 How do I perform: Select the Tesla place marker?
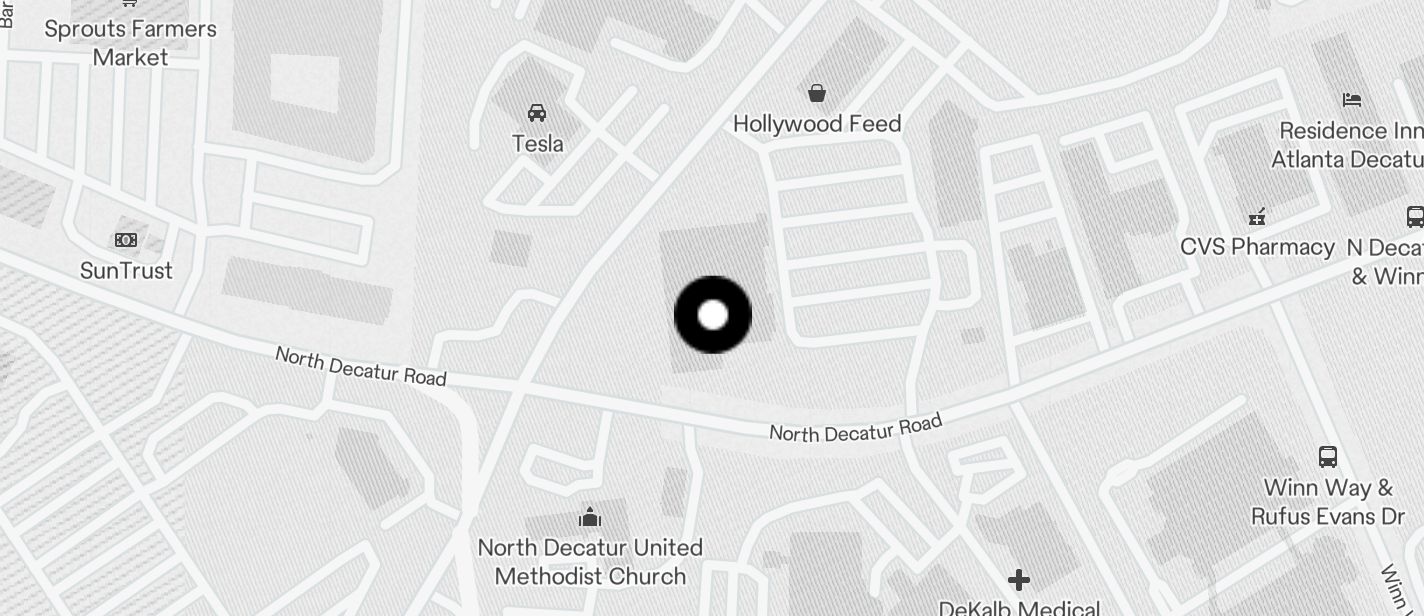[x=537, y=112]
